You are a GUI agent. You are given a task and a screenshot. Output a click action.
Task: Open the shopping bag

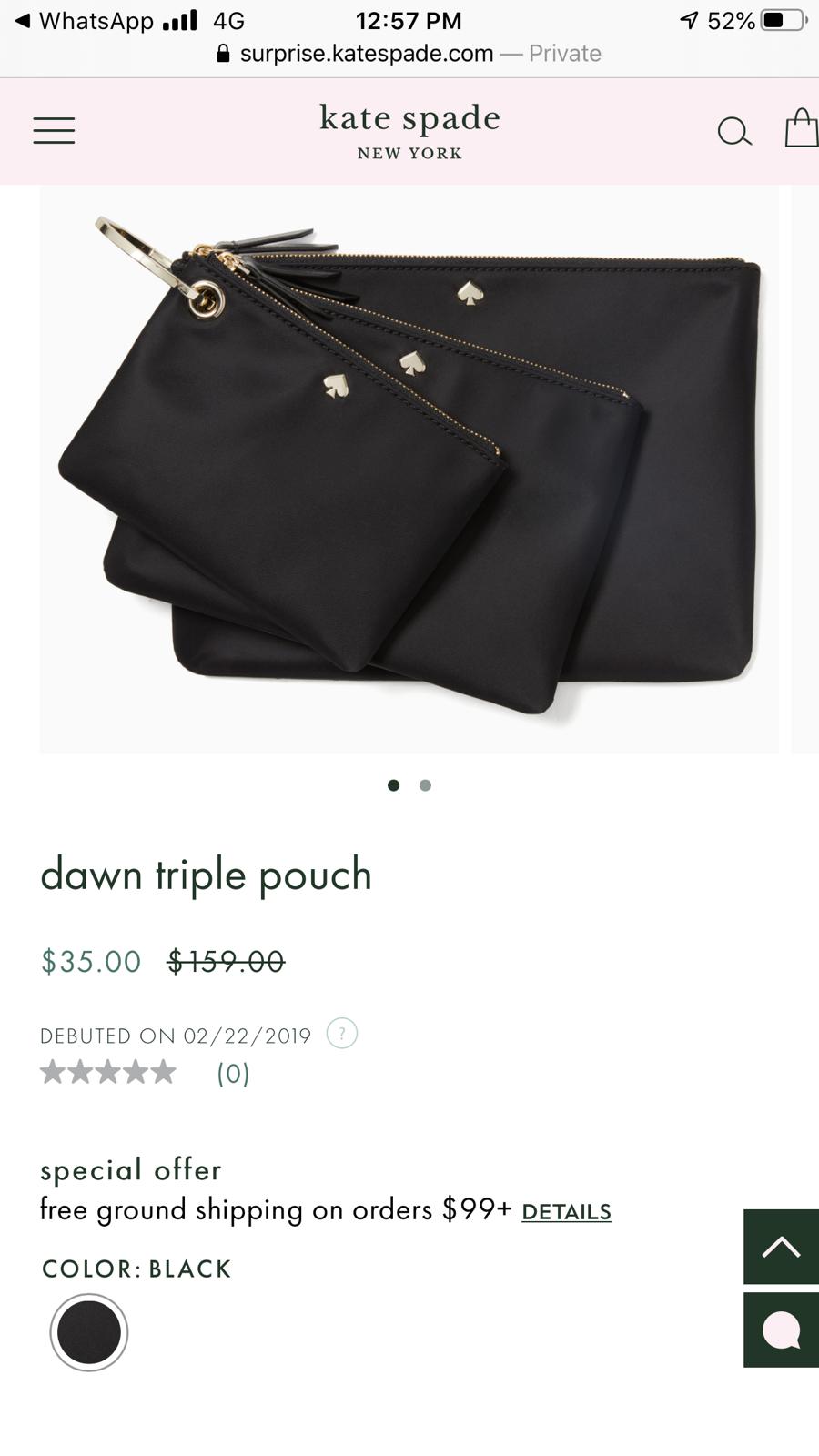[802, 128]
